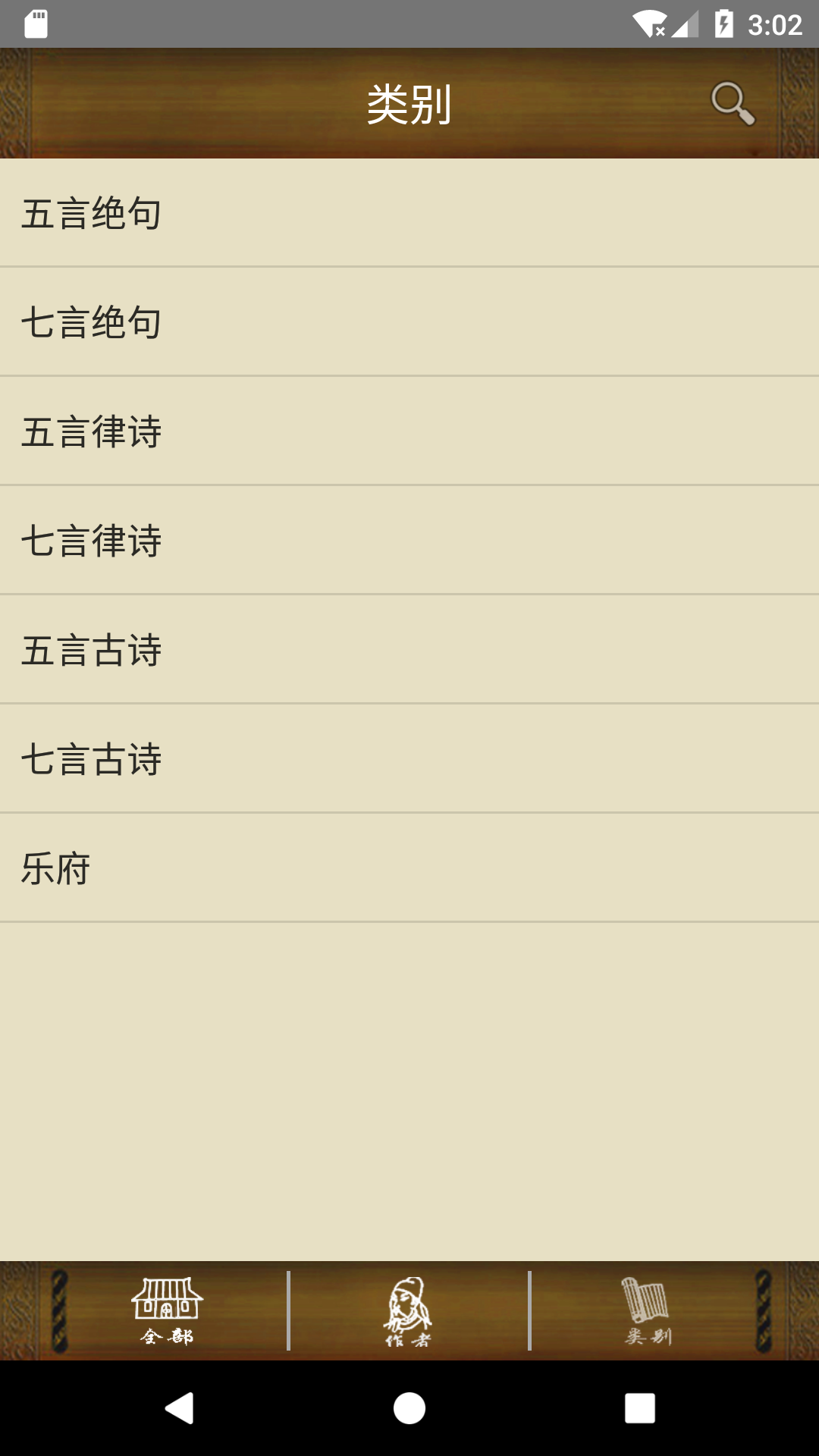Open the 七言绝句 category
This screenshot has width=819, height=1456.
click(409, 321)
